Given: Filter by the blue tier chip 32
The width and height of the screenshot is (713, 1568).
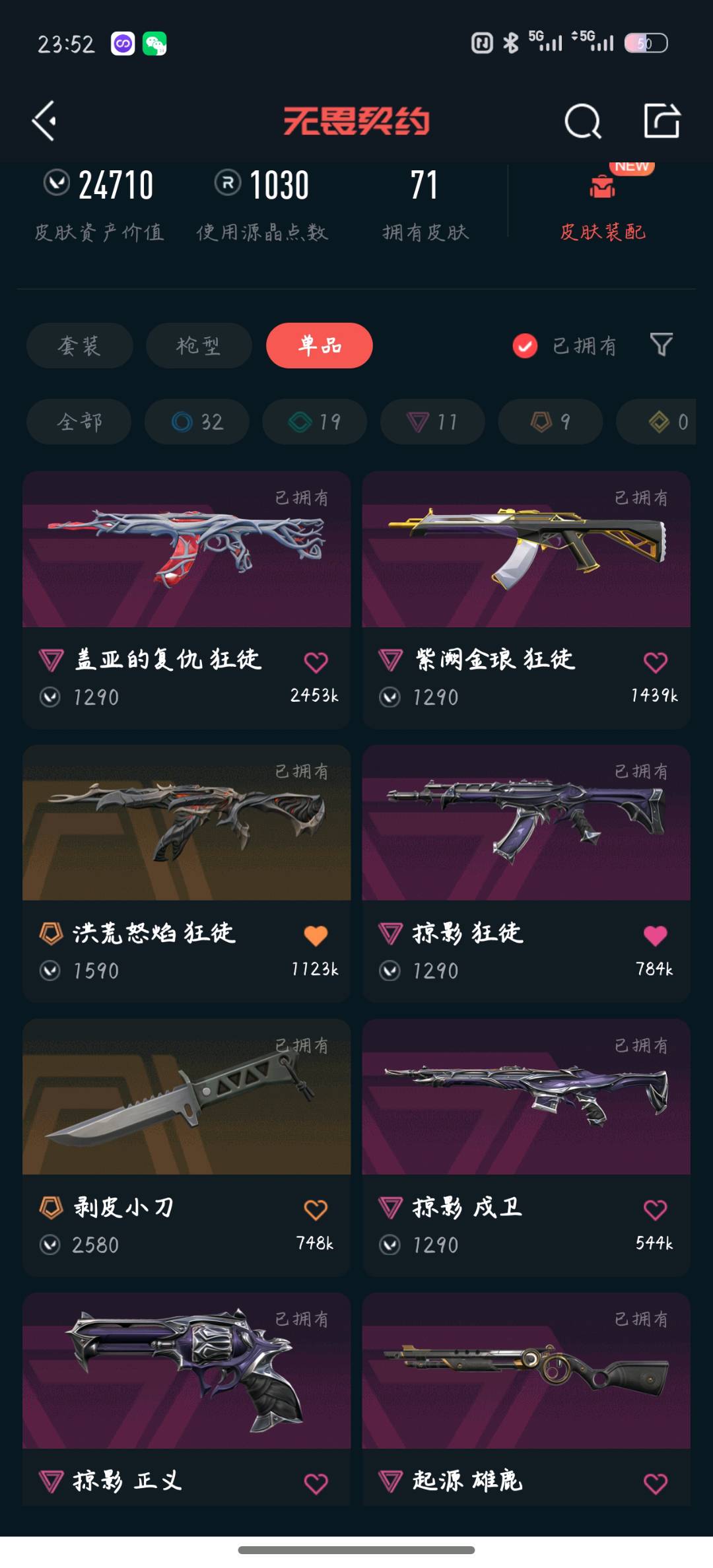Looking at the screenshot, I should pyautogui.click(x=197, y=421).
